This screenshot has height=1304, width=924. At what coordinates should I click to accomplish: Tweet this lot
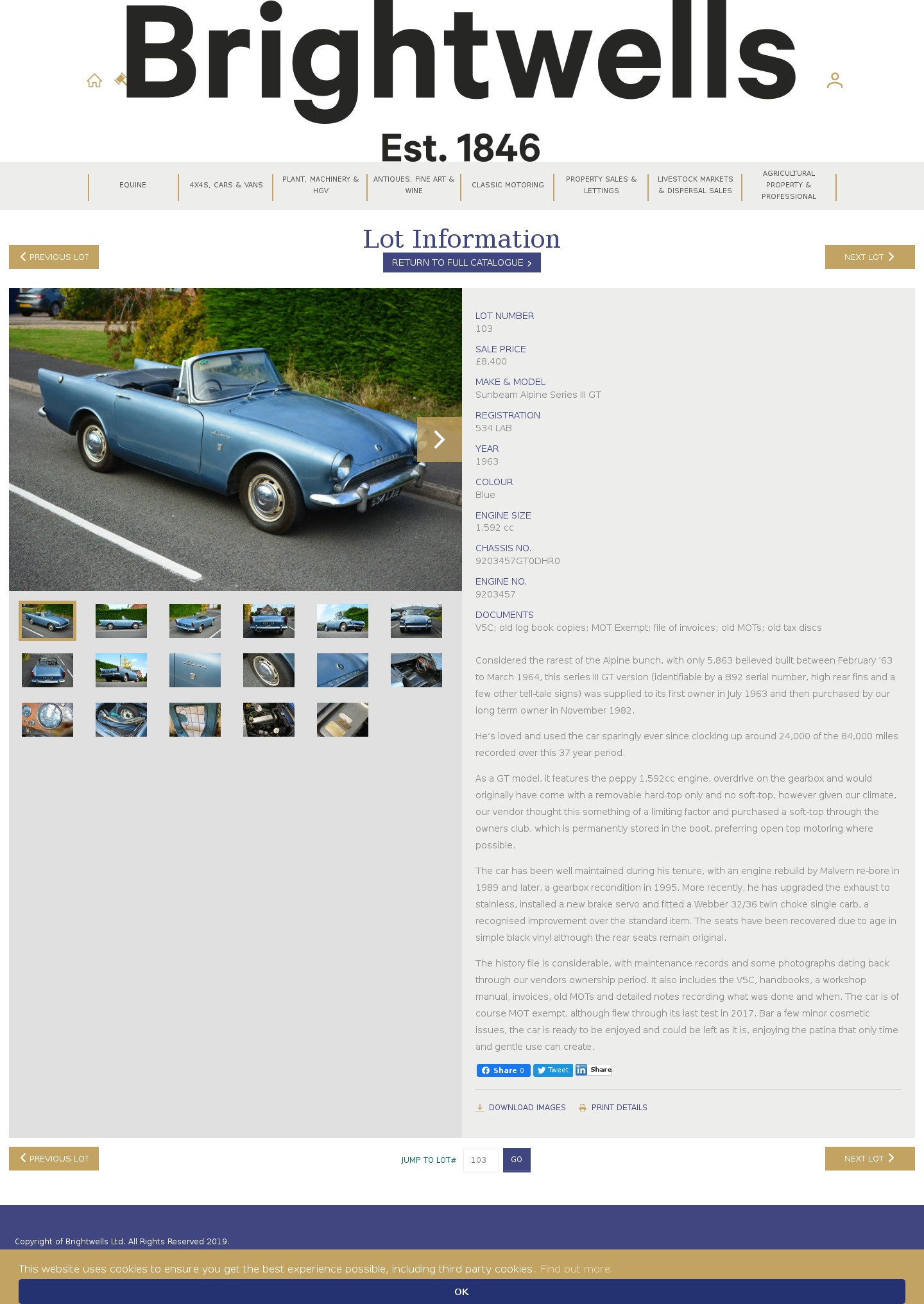[x=552, y=1070]
